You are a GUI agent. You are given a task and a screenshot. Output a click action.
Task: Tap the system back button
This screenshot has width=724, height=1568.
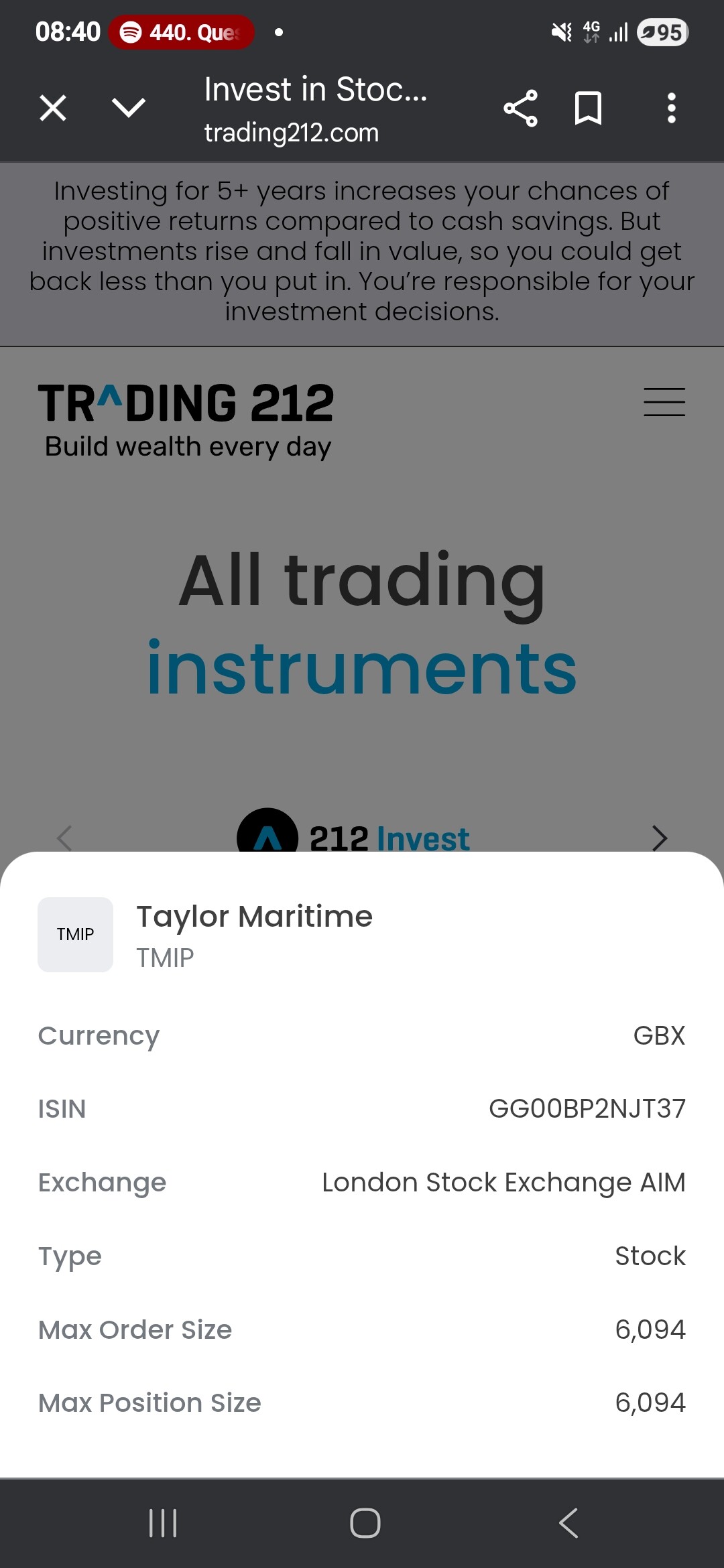[568, 1523]
